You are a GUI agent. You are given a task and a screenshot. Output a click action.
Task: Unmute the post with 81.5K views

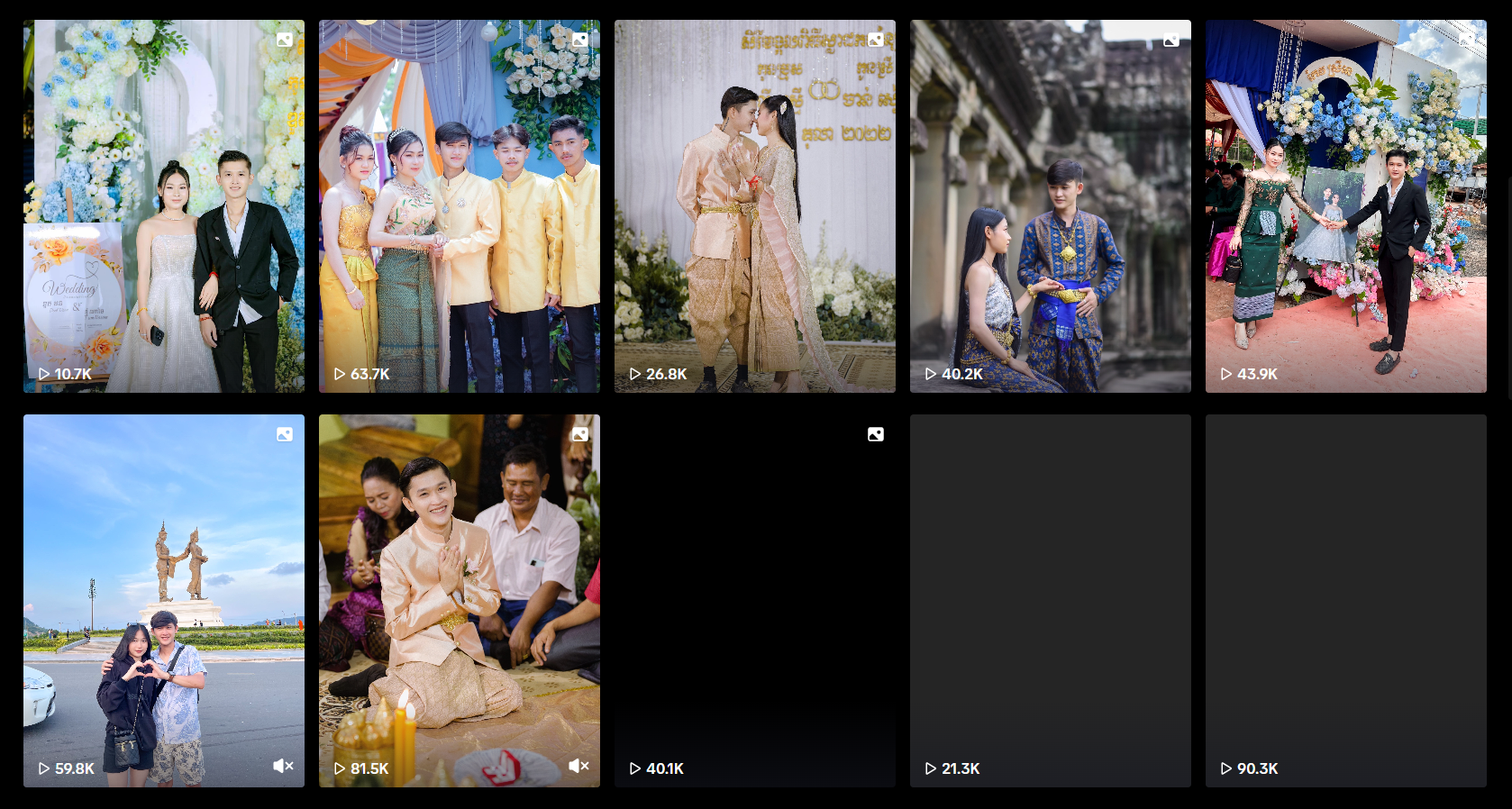coord(578,766)
